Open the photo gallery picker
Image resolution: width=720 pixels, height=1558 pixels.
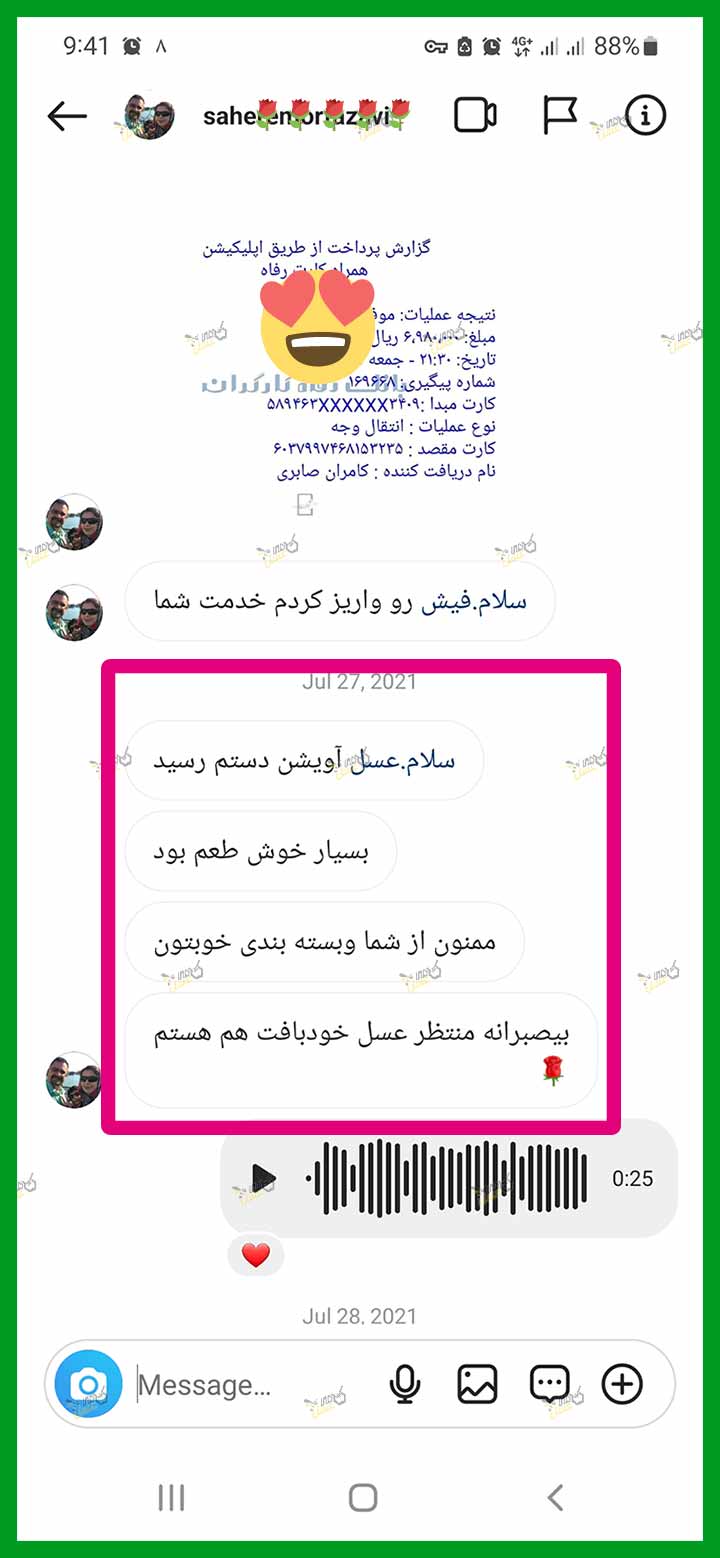click(477, 1384)
